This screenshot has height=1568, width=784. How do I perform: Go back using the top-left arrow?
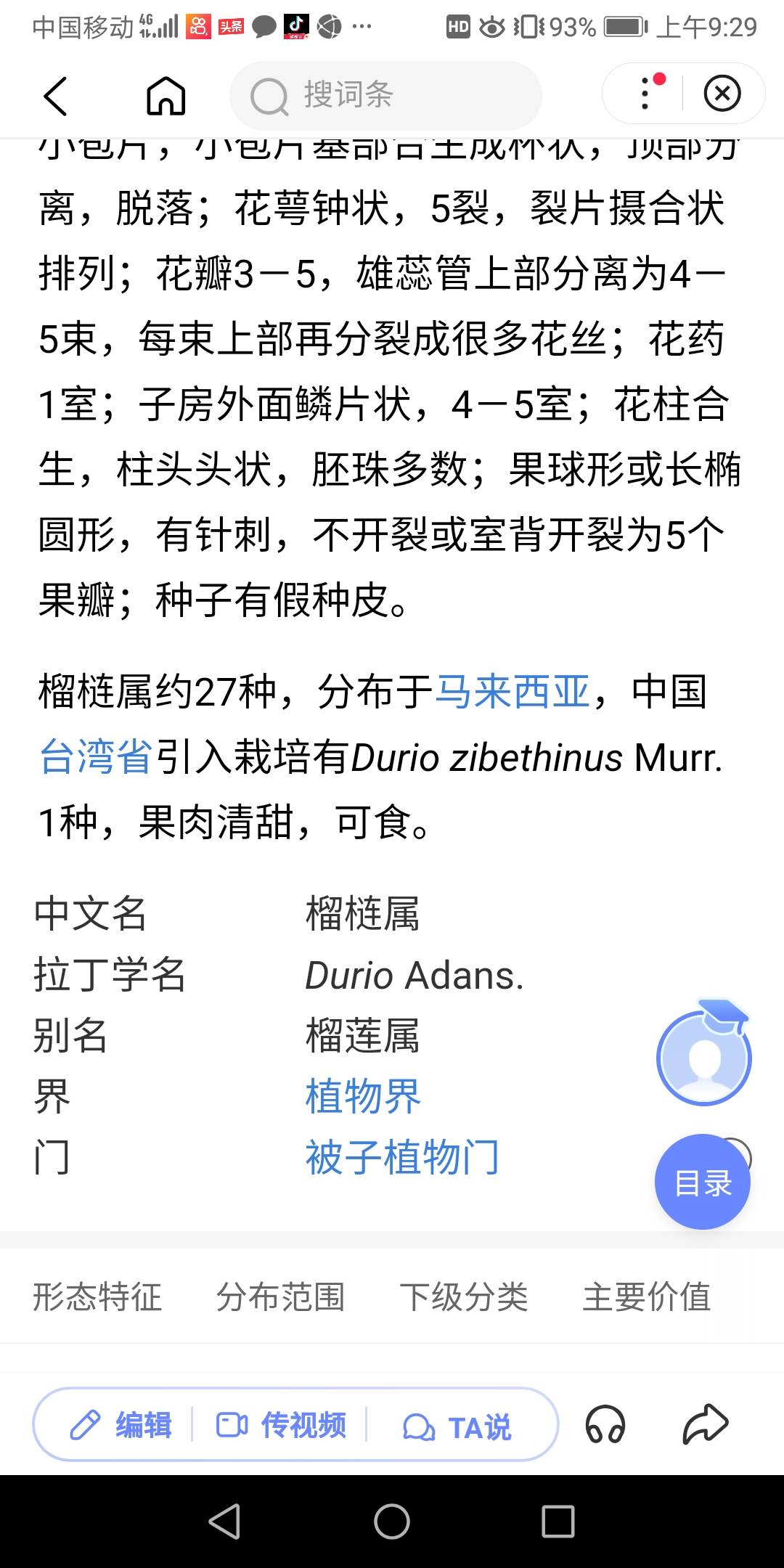[x=55, y=95]
